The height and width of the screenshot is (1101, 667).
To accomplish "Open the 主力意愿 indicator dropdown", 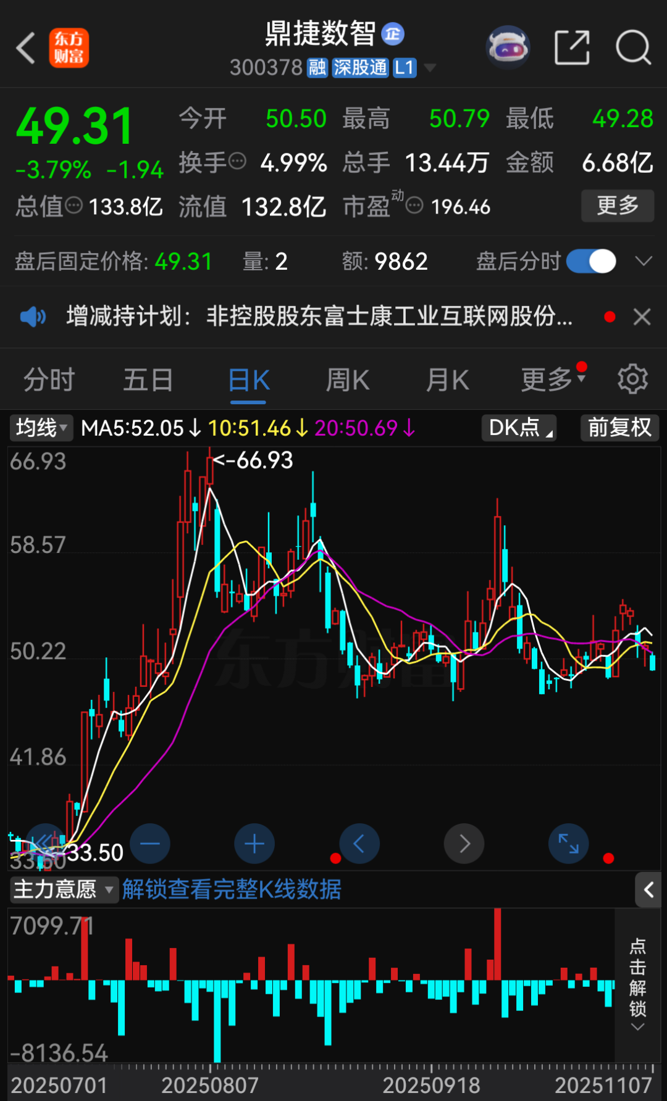I will [x=64, y=889].
